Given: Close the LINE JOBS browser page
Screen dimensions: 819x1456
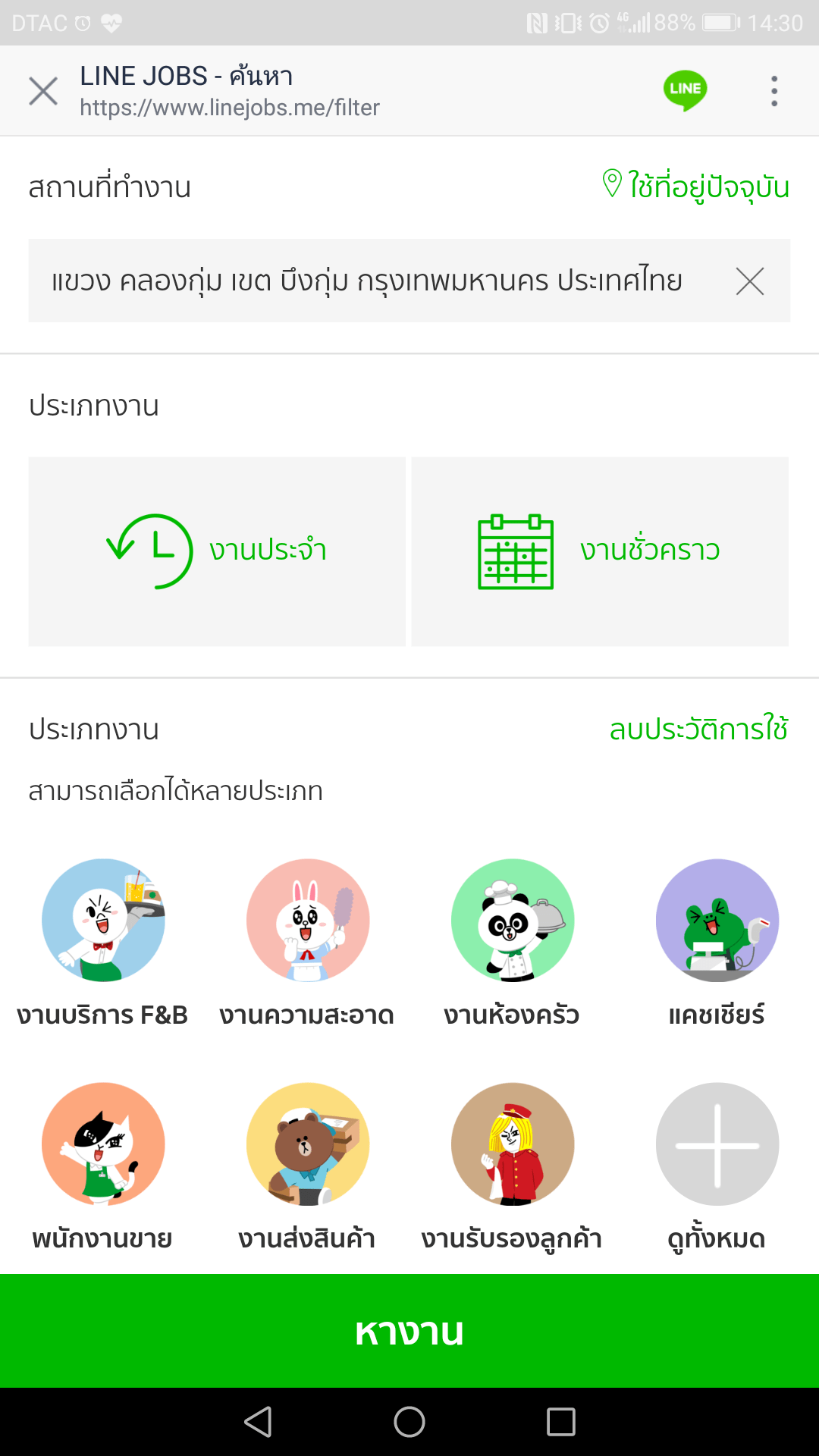Looking at the screenshot, I should pyautogui.click(x=43, y=91).
